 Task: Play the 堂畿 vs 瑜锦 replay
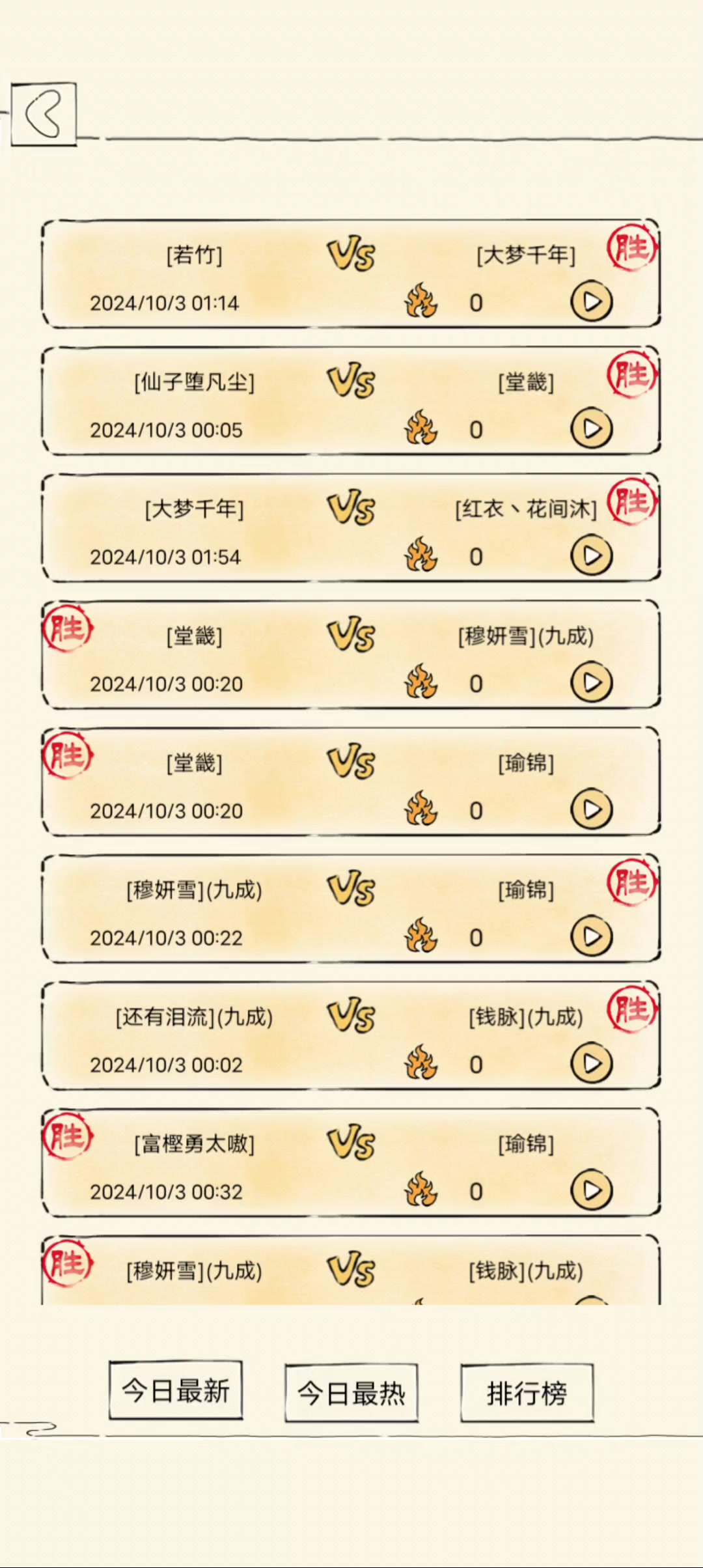[591, 809]
